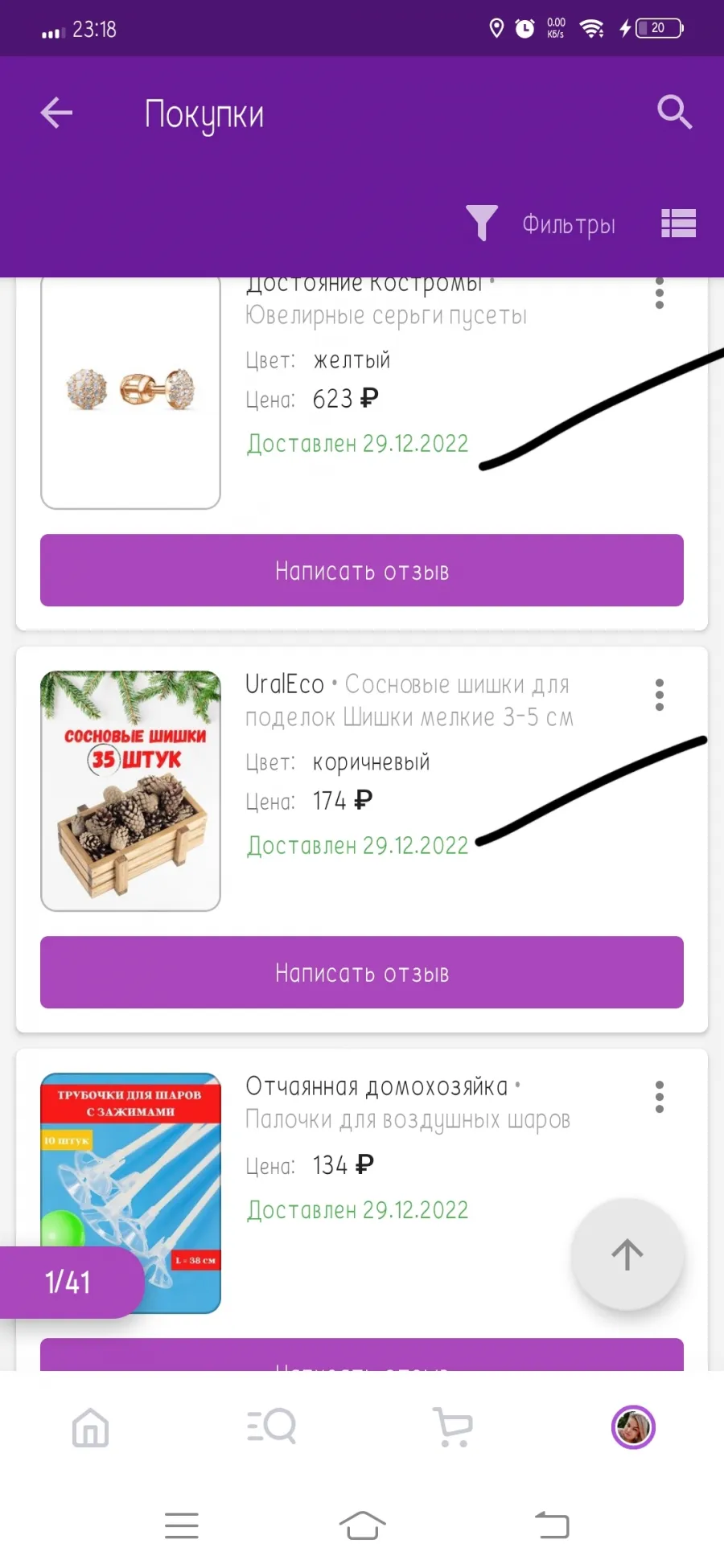Open the balloon sticks product image
724x1568 pixels.
click(130, 1192)
